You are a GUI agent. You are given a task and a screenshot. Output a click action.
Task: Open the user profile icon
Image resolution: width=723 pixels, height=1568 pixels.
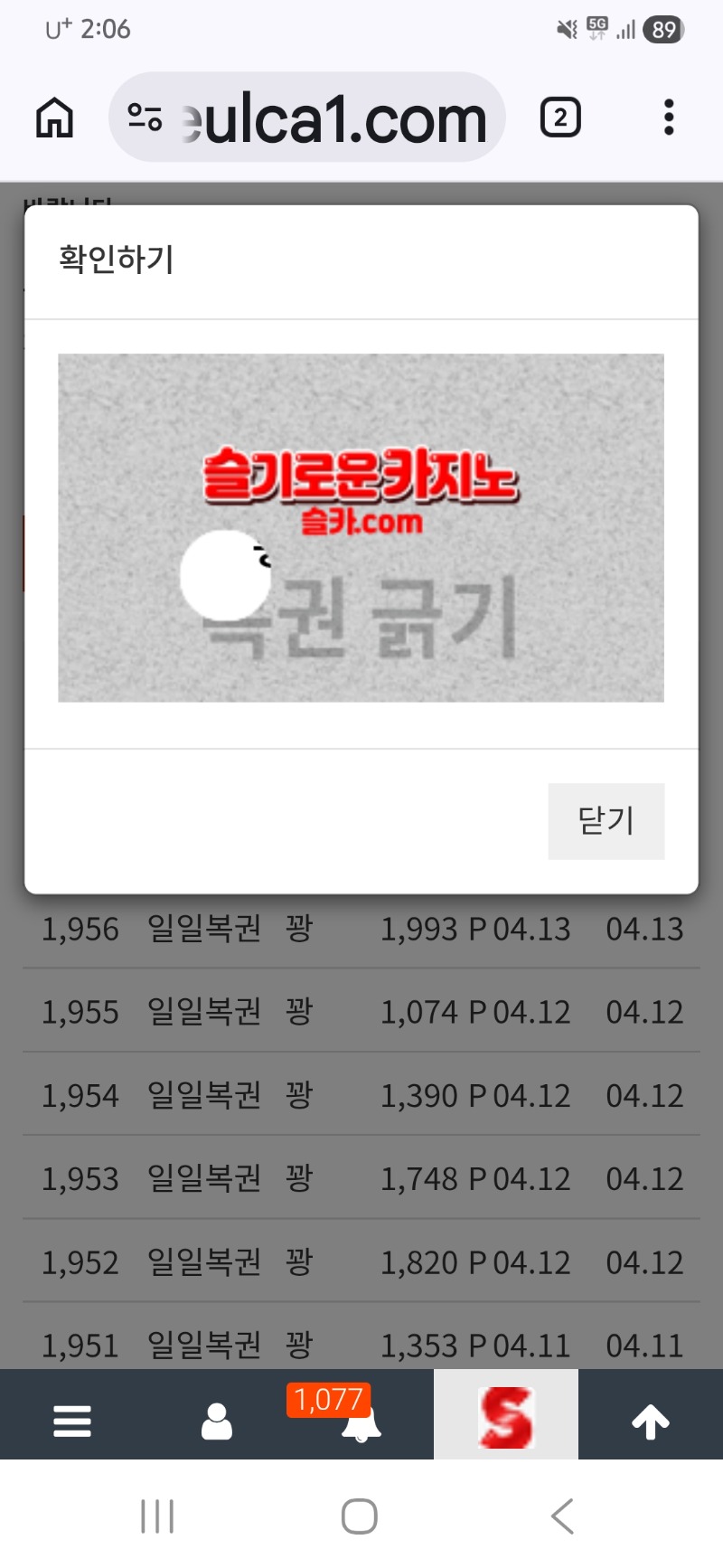217,1422
